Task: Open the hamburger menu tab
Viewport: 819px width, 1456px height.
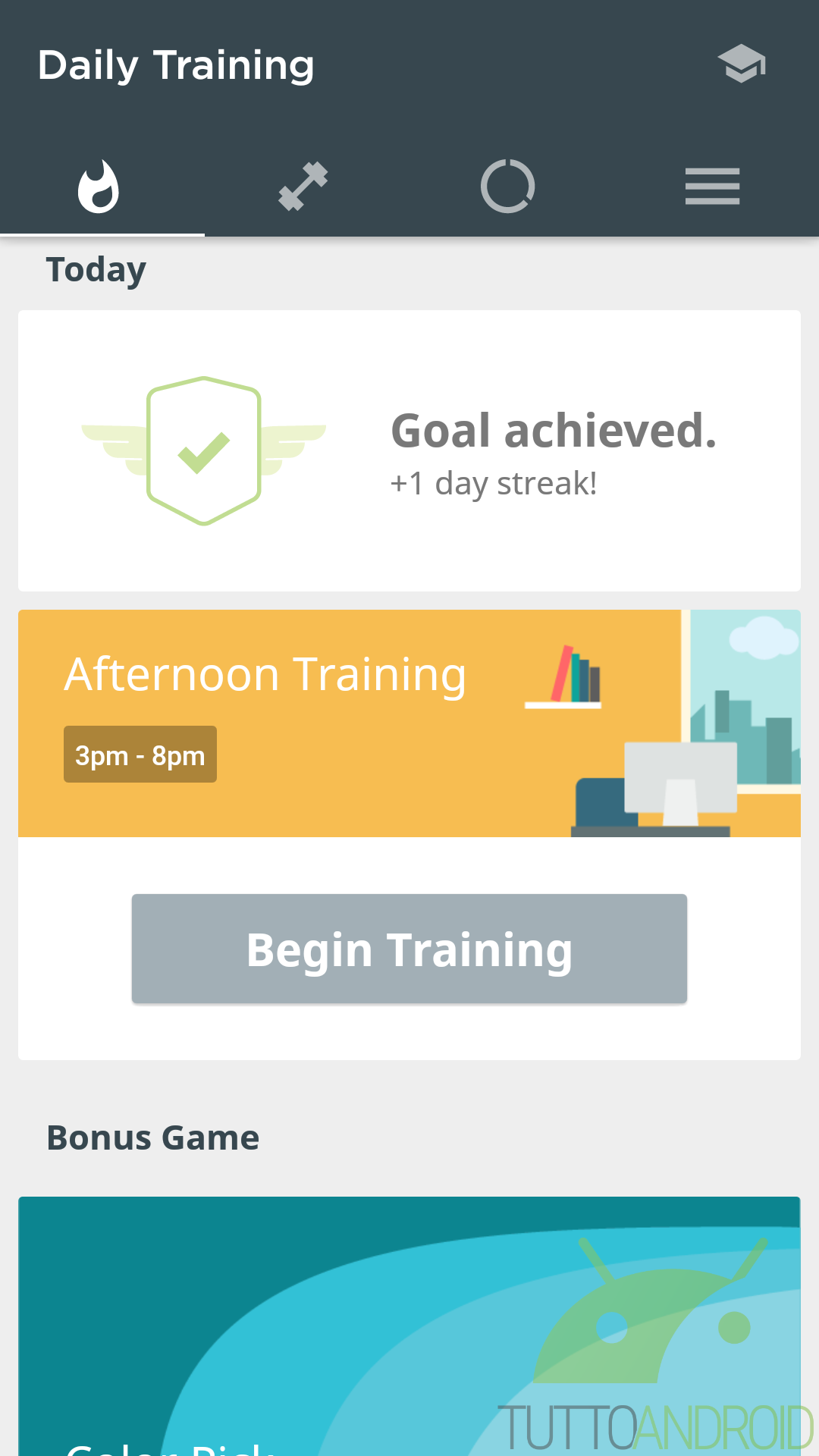Action: pos(713,186)
